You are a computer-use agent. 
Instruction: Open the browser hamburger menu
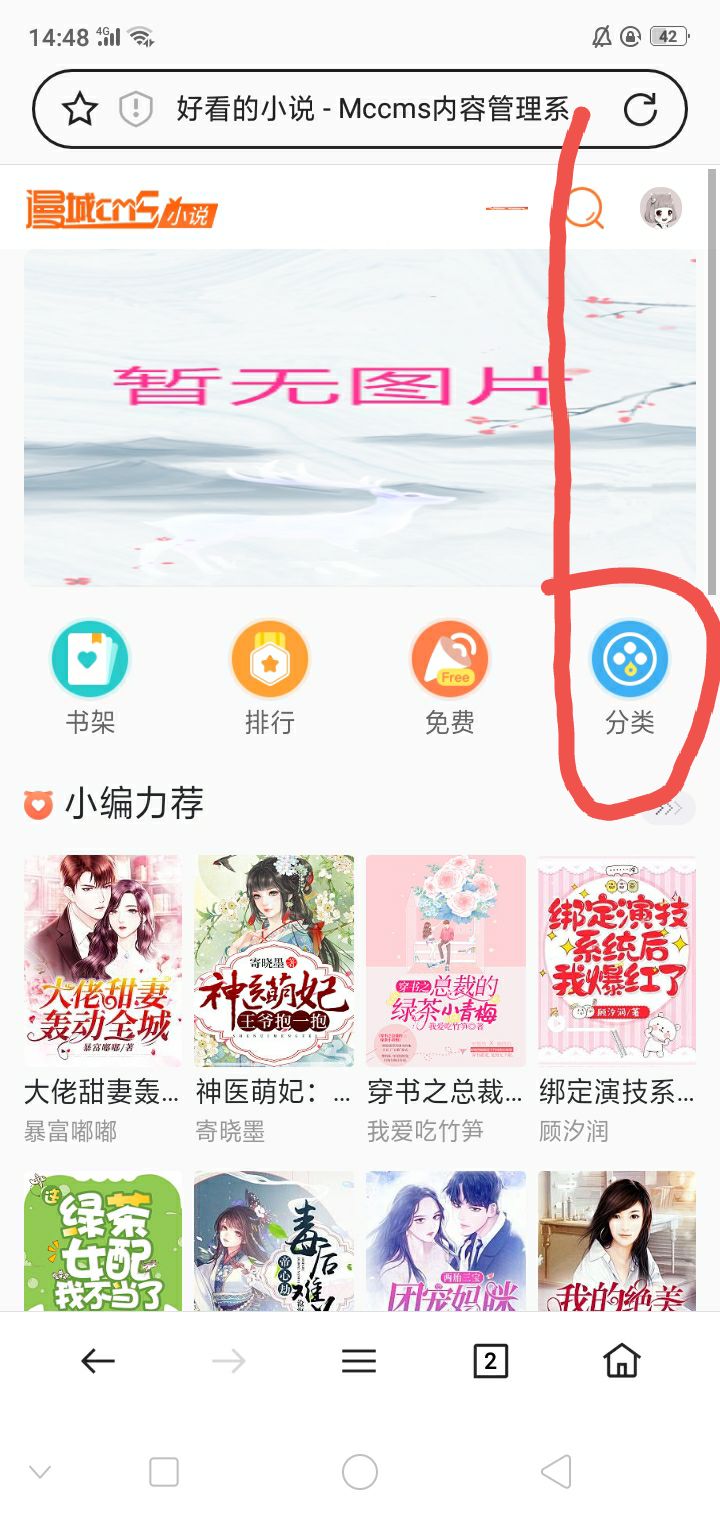pyautogui.click(x=359, y=1361)
